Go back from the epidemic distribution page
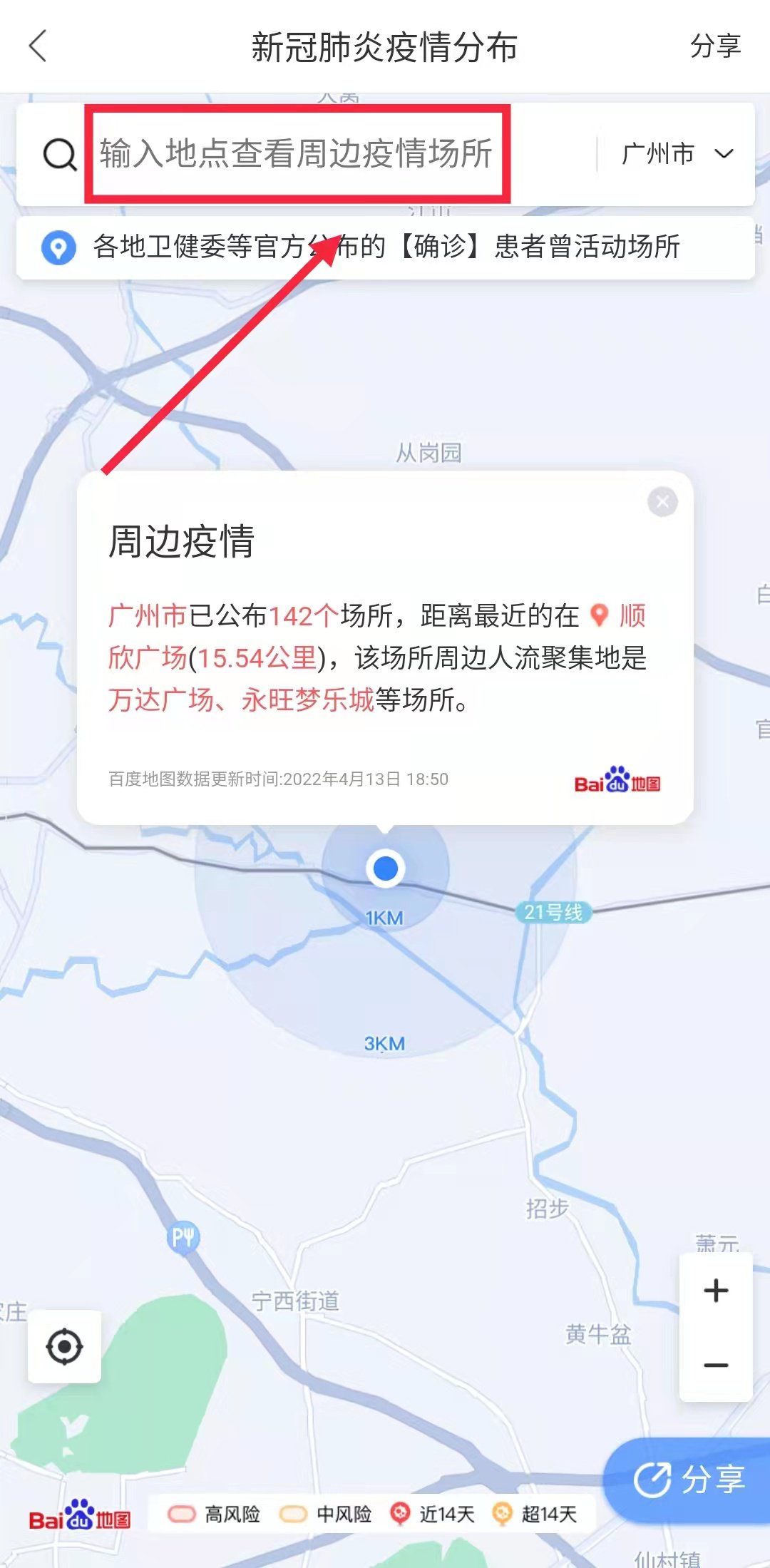The width and height of the screenshot is (770, 1568). tap(38, 46)
